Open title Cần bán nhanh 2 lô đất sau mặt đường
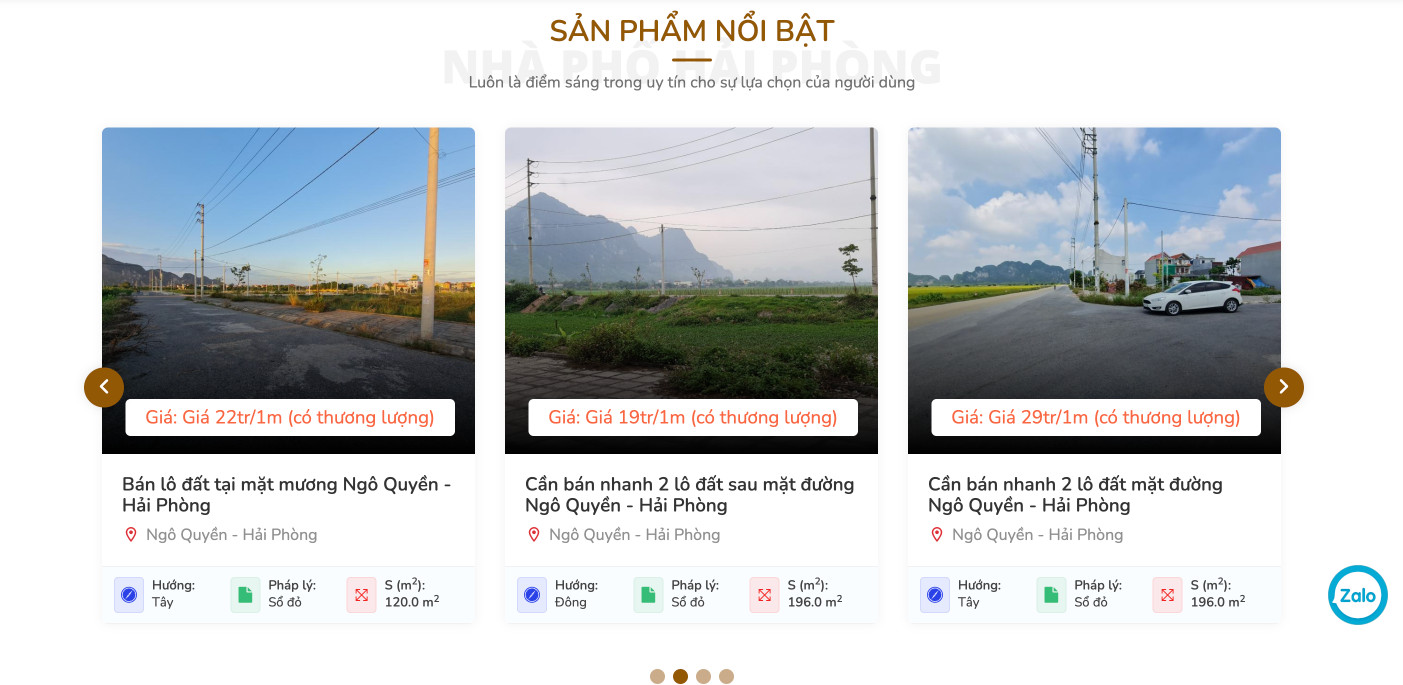This screenshot has height=685, width=1403. coord(689,494)
